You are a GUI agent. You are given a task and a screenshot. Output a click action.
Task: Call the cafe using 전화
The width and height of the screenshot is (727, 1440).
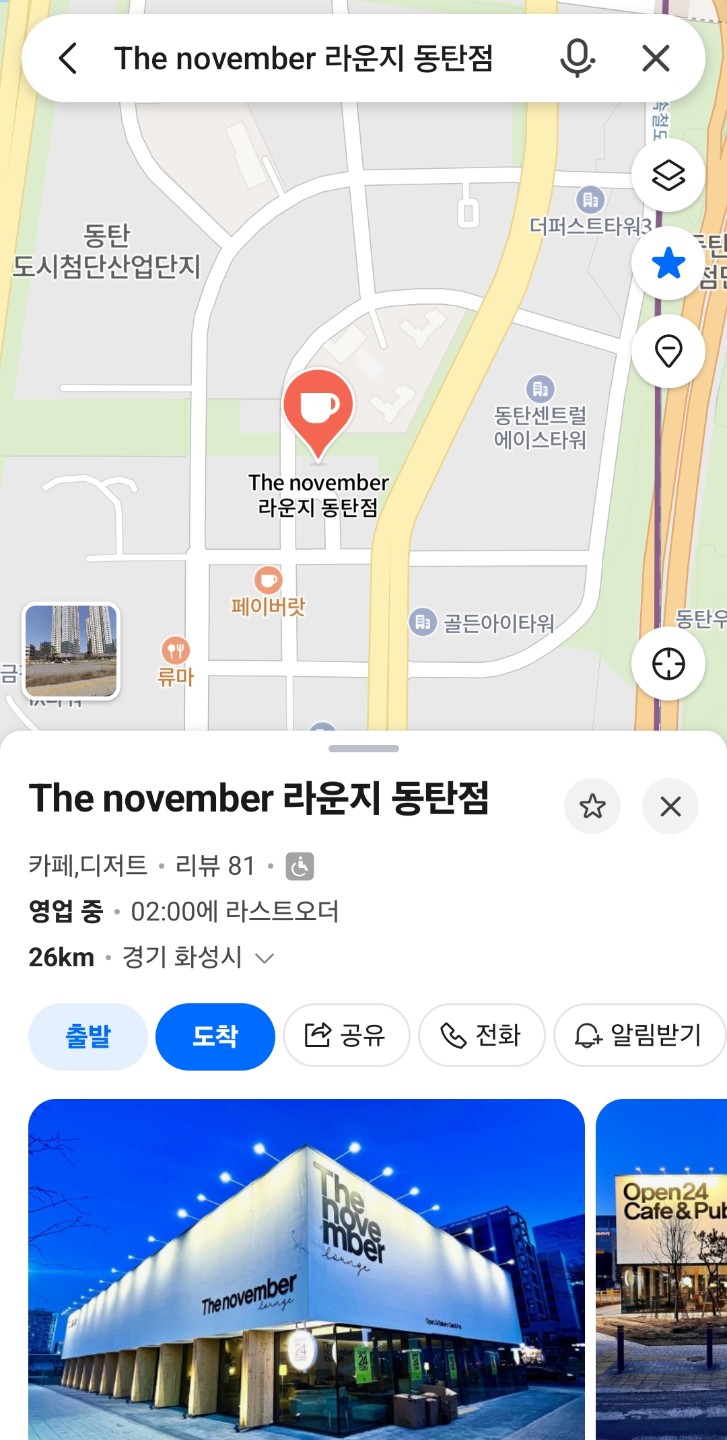(x=481, y=1036)
